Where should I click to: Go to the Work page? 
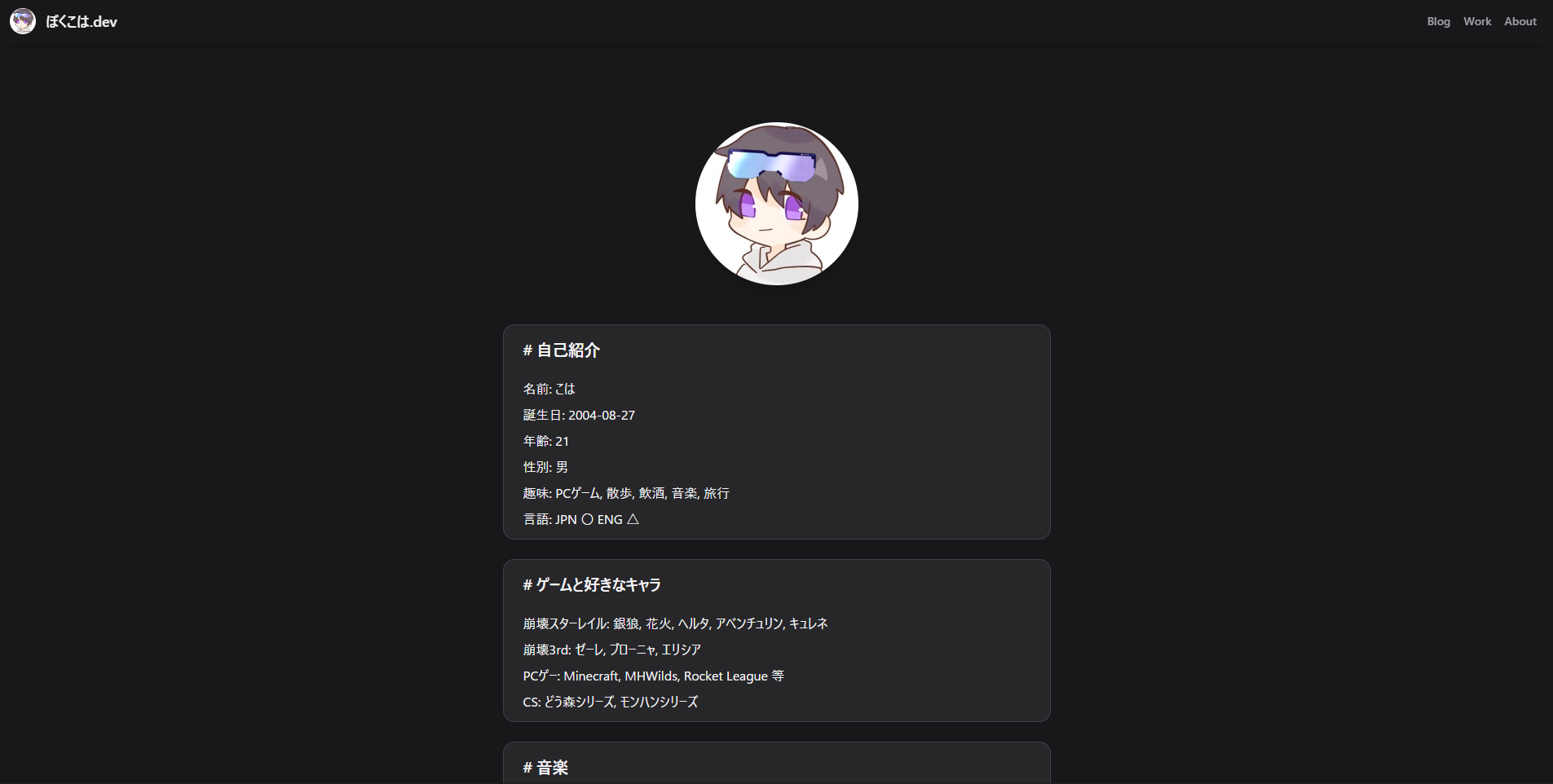[x=1476, y=22]
